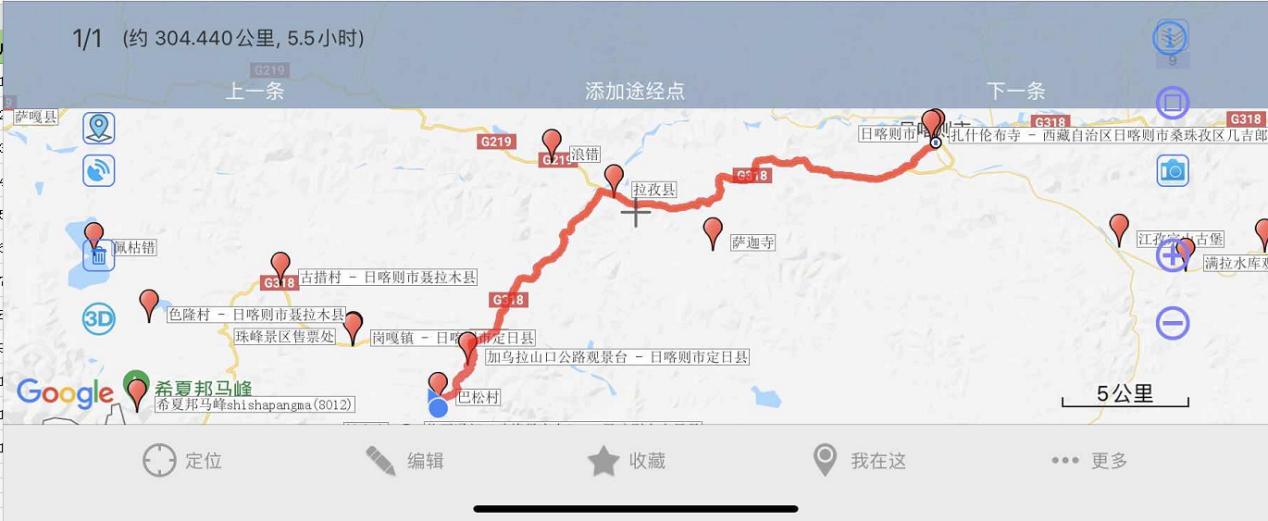Viewport: 1268px width, 521px height.
Task: Open the satellite signal icon
Action: coord(98,171)
